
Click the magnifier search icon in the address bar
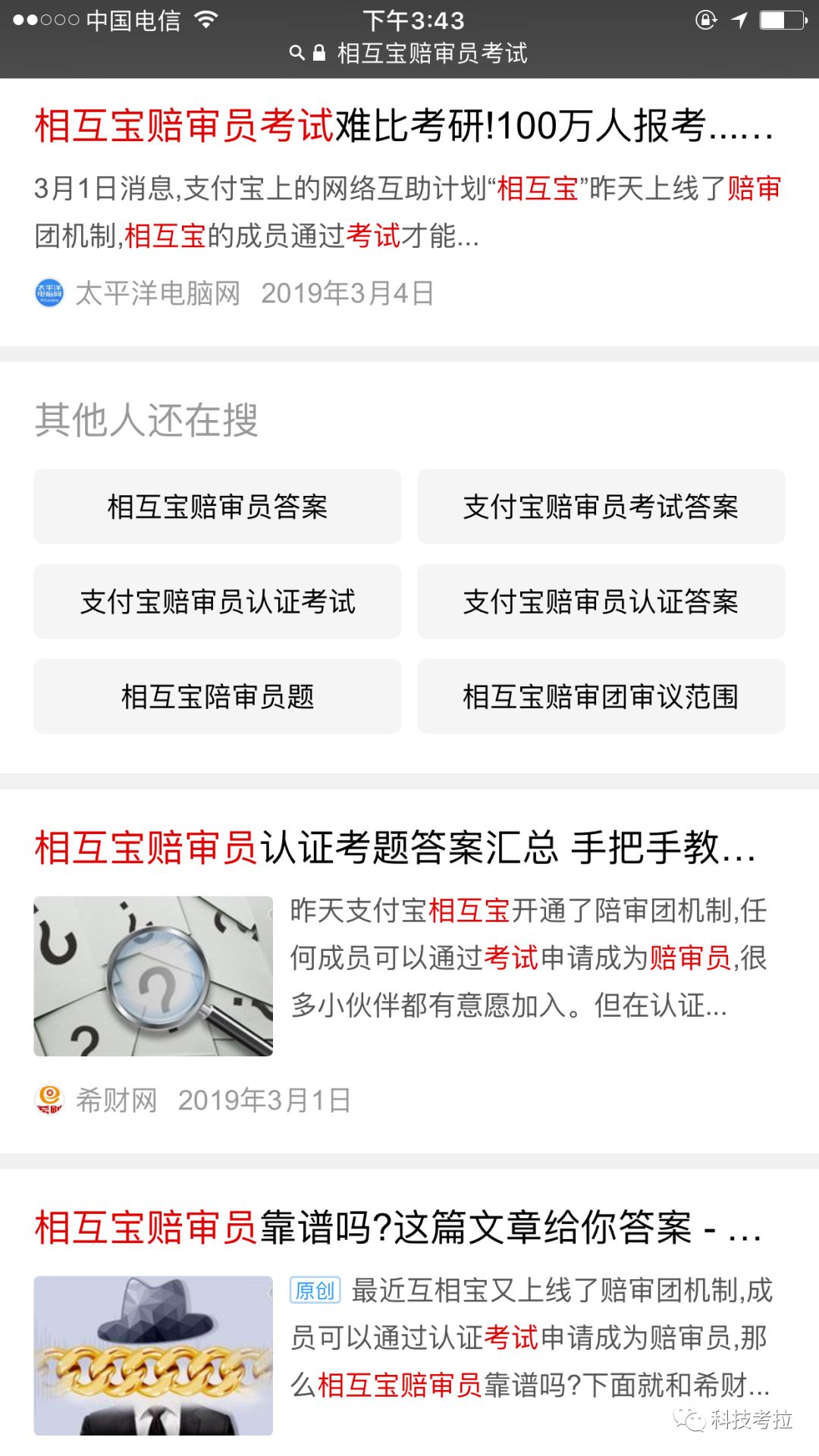pos(296,53)
